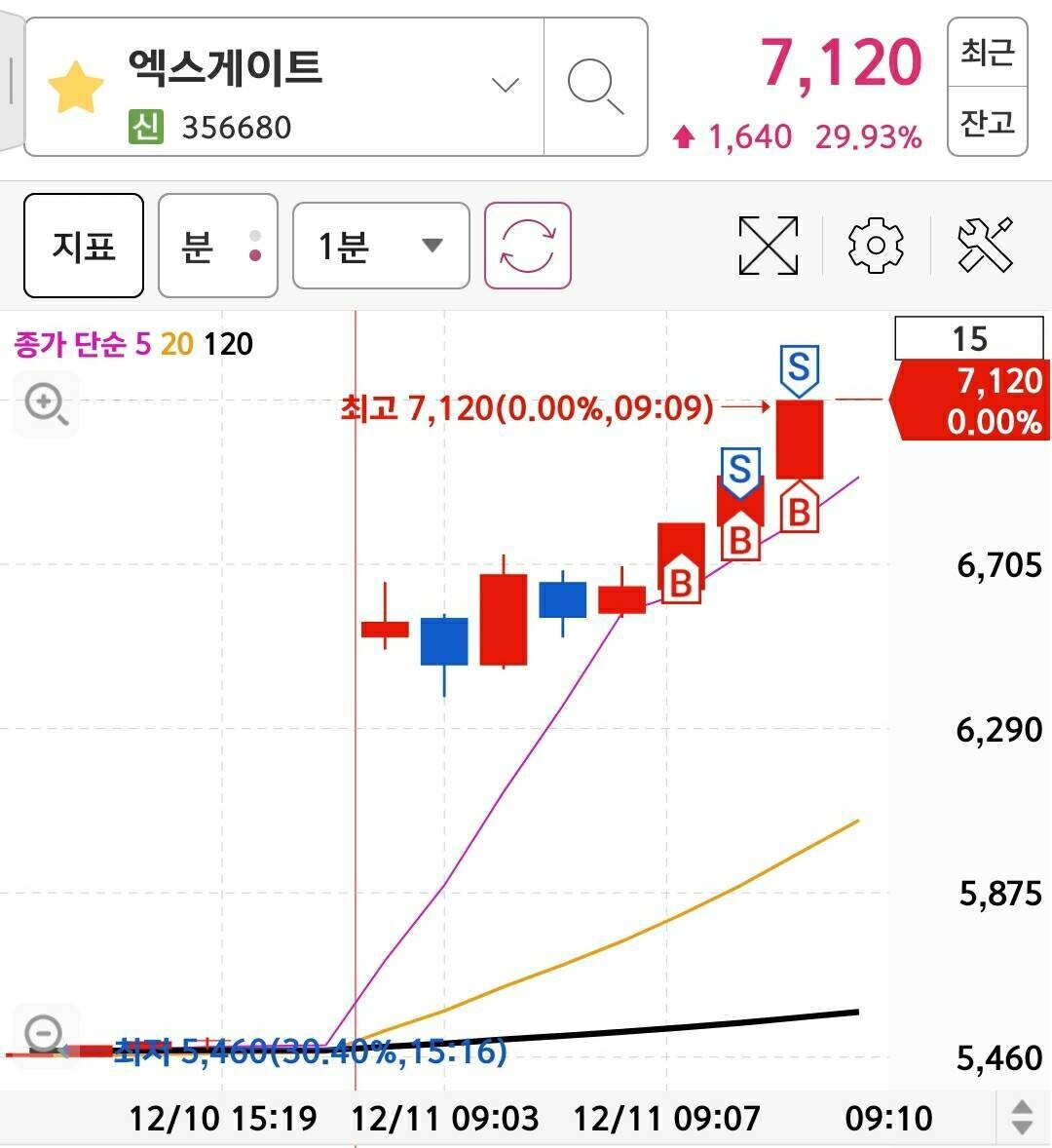Toggle the 지표 indicator panel
1052x1148 pixels.
[83, 246]
